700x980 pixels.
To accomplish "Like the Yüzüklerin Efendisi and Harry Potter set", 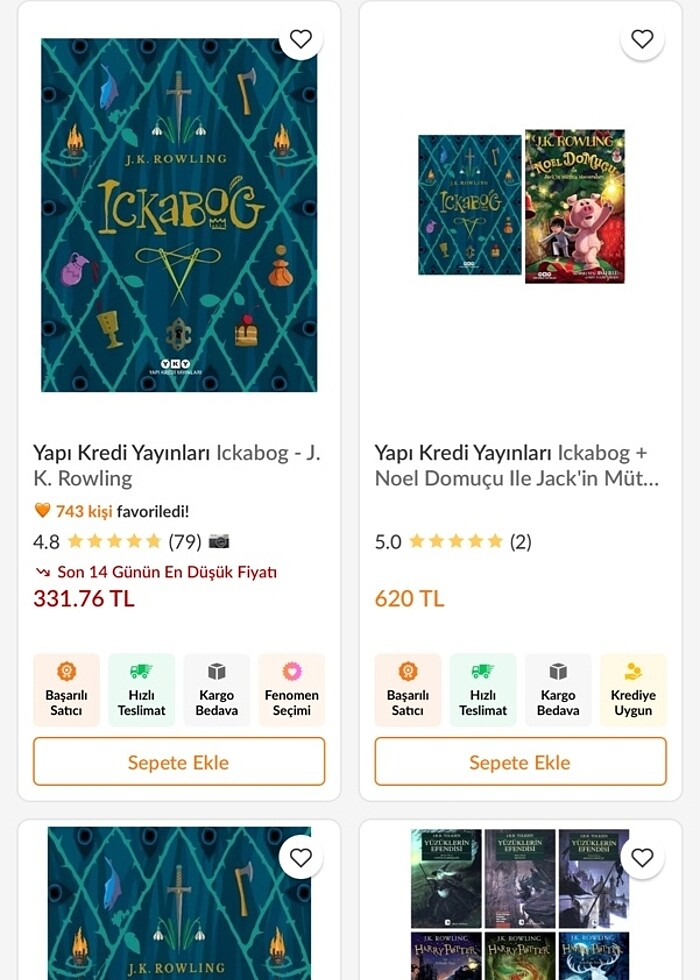I will click(x=642, y=857).
